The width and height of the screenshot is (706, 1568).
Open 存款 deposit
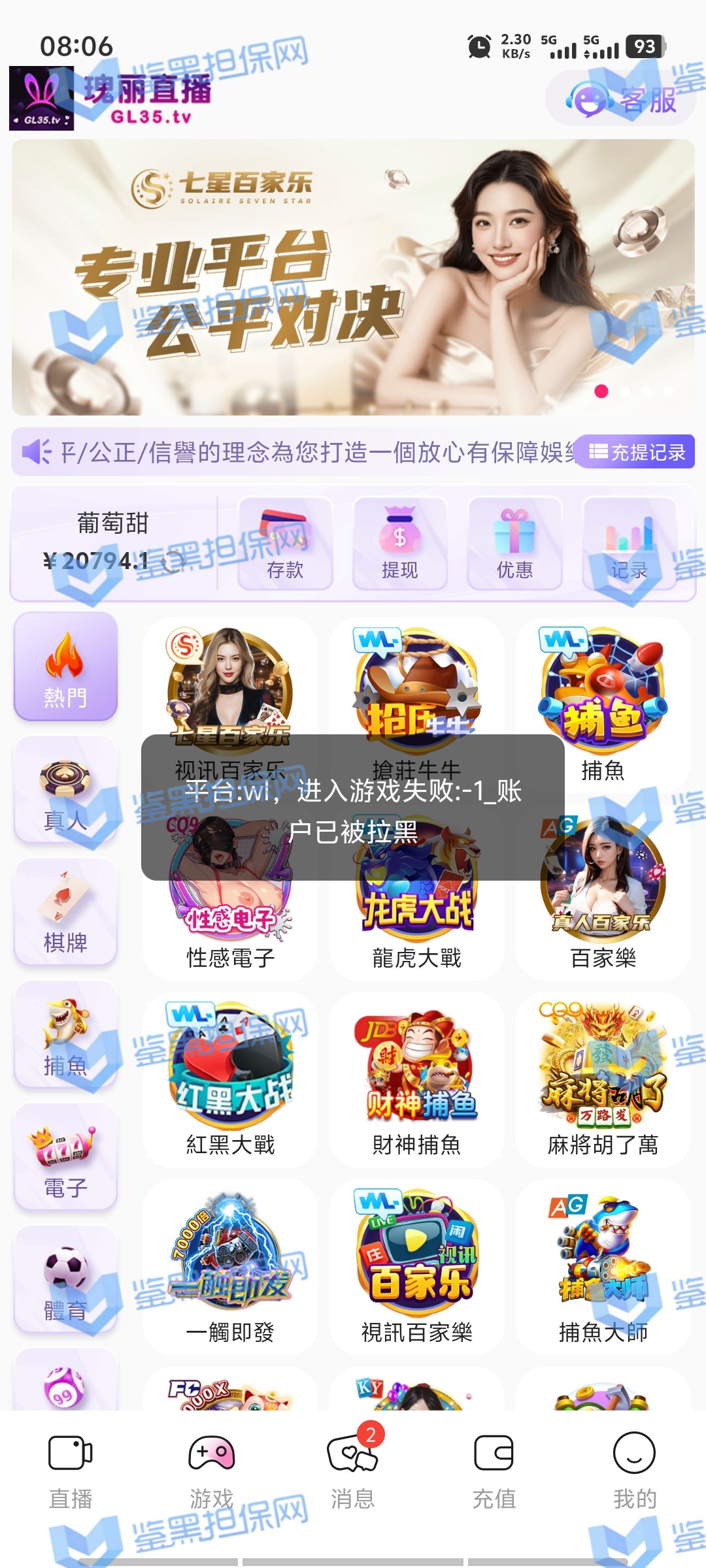pyautogui.click(x=286, y=544)
